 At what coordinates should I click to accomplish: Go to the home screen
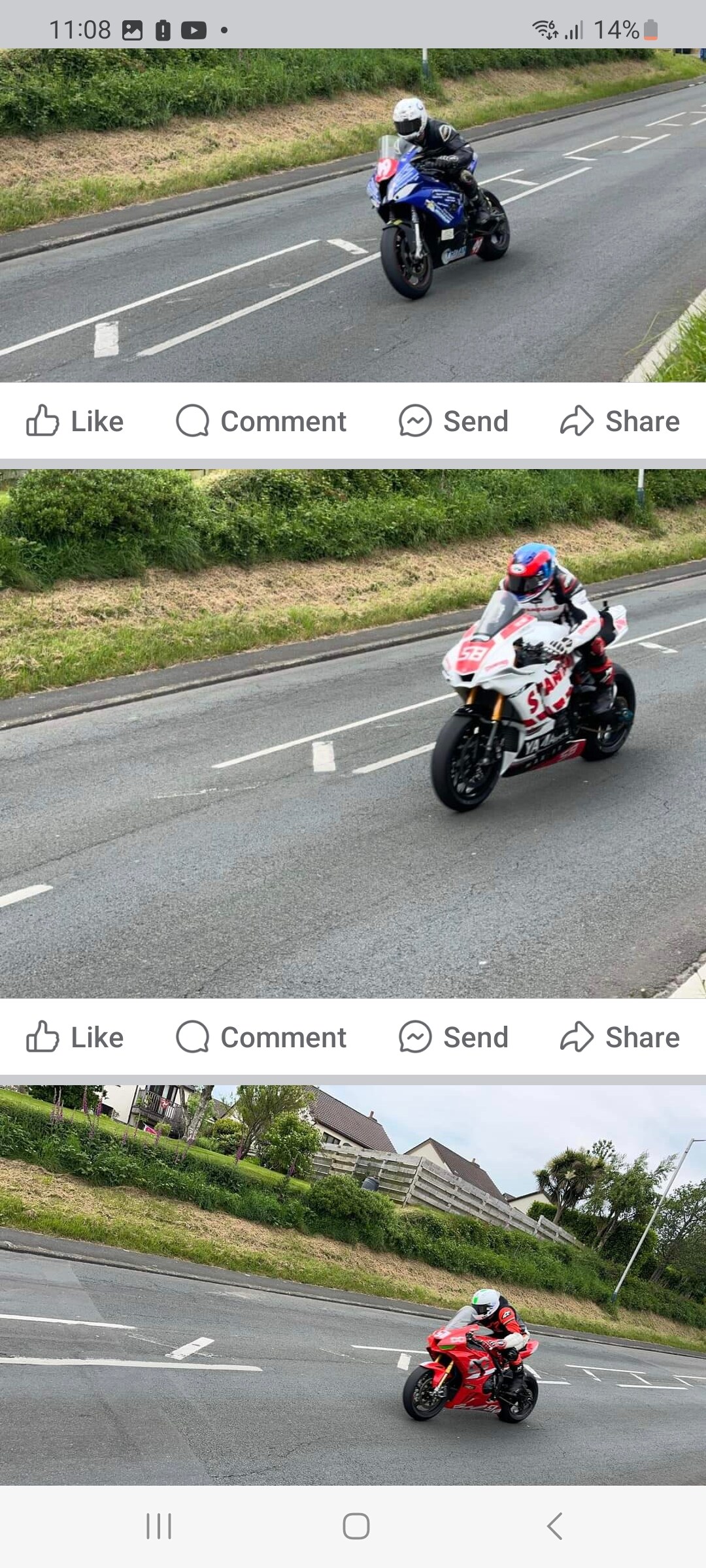click(356, 1526)
